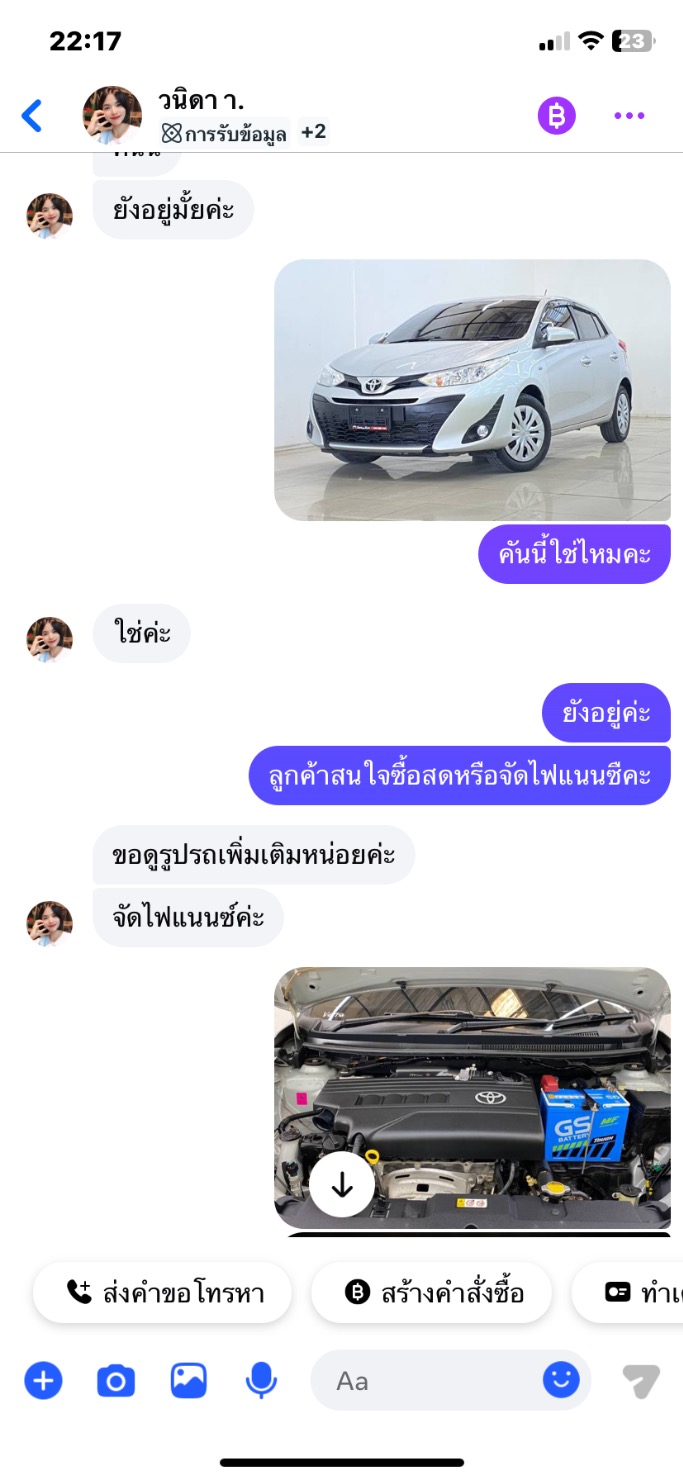Open the photo gallery picker
The width and height of the screenshot is (683, 1480).
point(188,1381)
